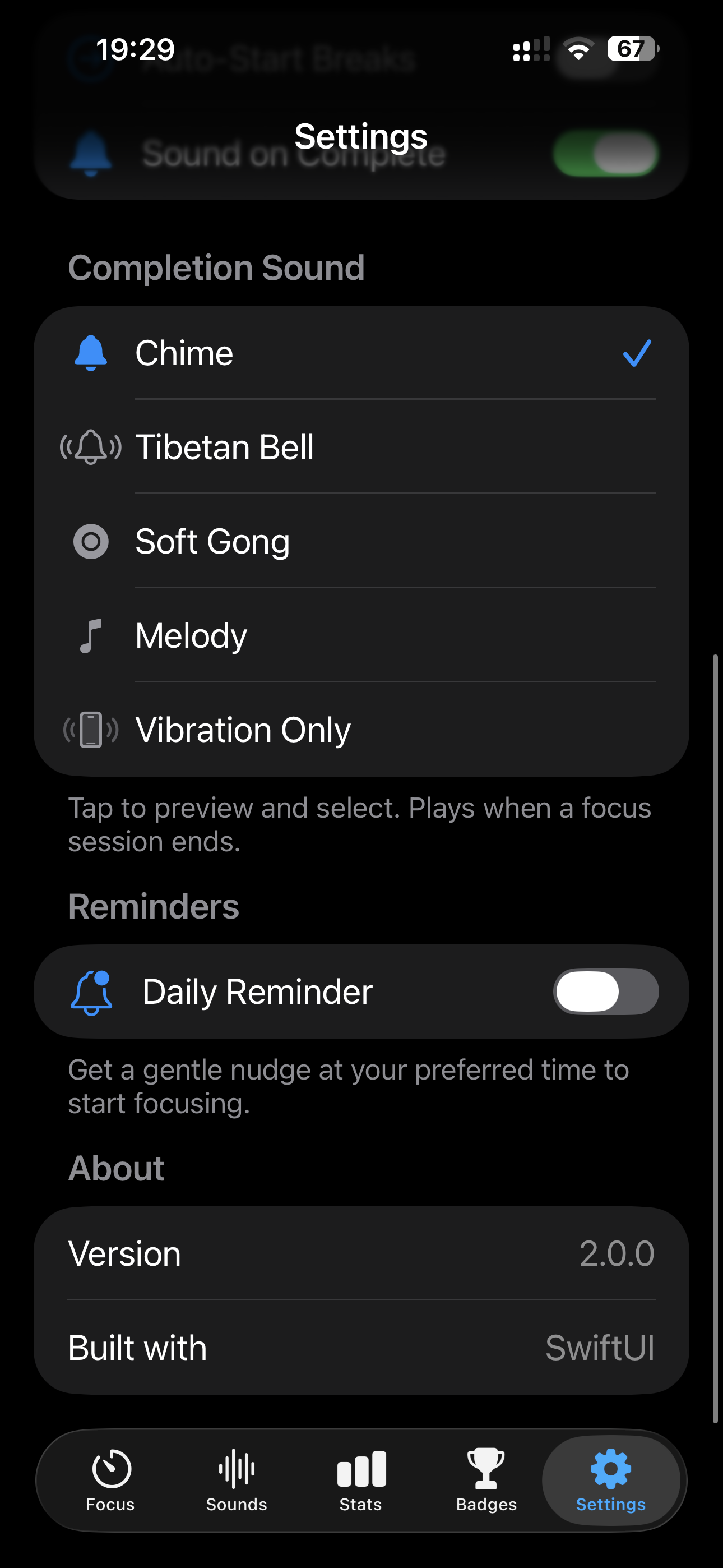Toggle the Sound on Complete switch

[605, 154]
